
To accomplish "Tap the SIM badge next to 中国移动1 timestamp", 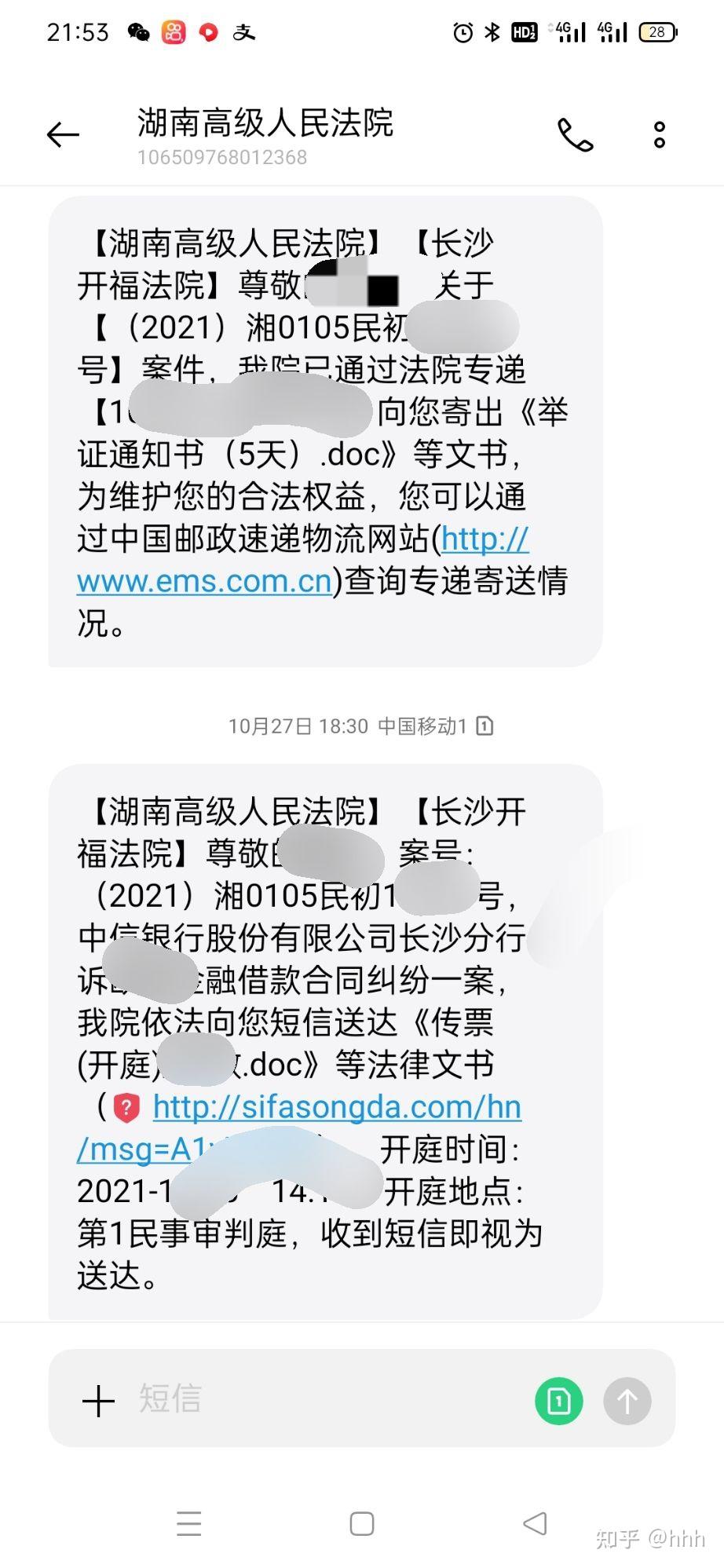I will click(x=486, y=726).
